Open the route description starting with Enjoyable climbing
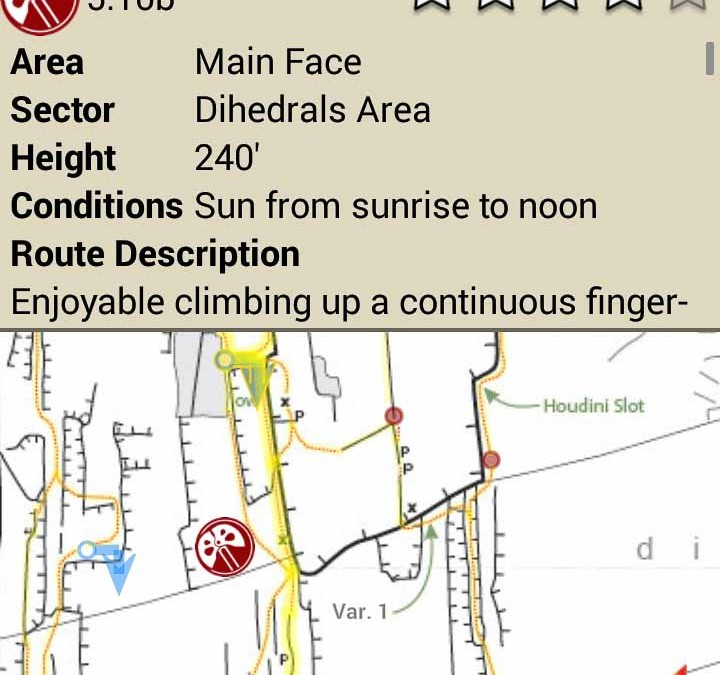Image resolution: width=720 pixels, height=675 pixels. click(348, 301)
